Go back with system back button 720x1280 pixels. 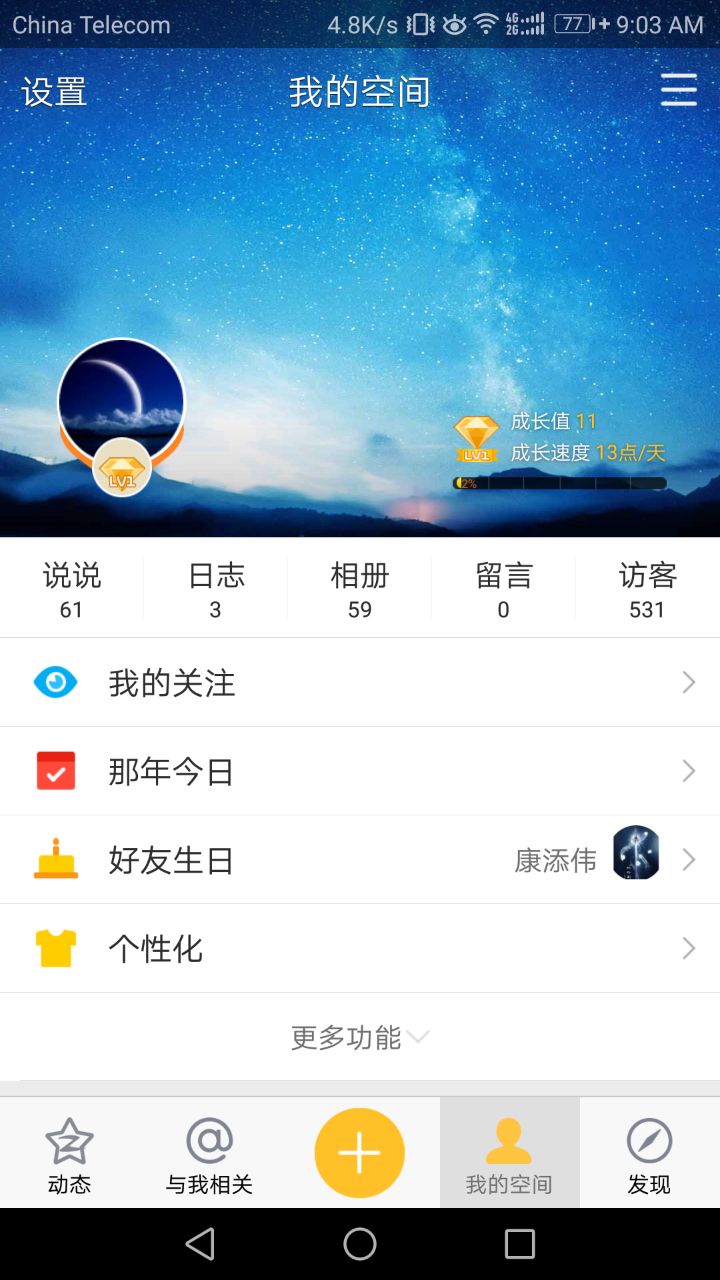point(200,1244)
